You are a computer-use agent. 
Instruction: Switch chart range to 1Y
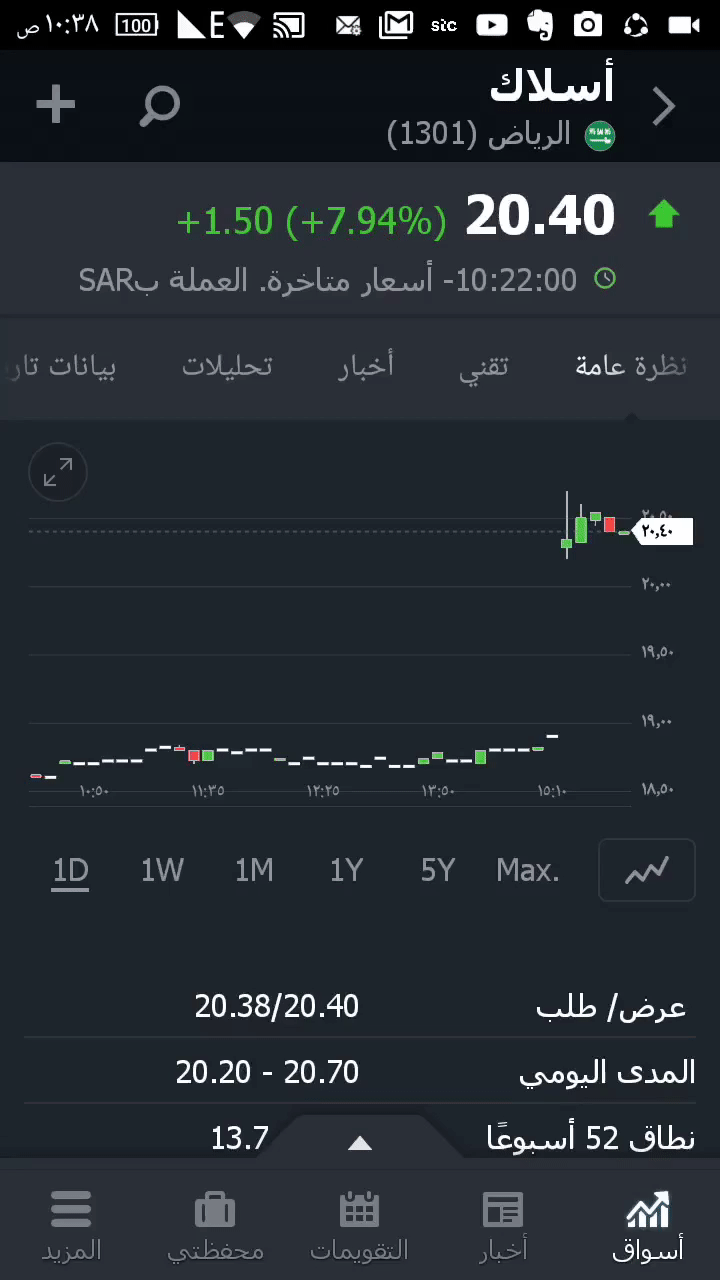point(346,871)
